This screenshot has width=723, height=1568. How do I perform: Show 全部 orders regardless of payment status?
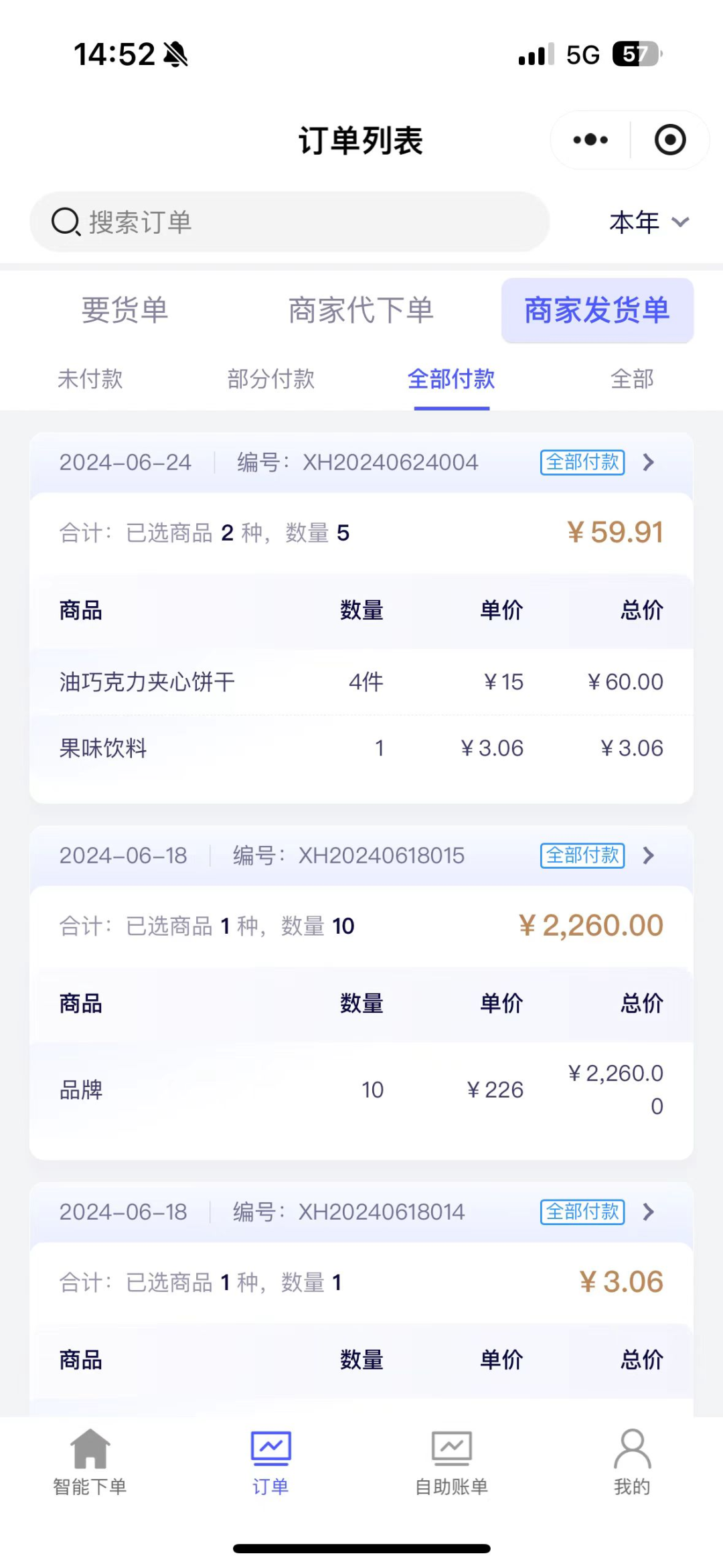[x=632, y=379]
